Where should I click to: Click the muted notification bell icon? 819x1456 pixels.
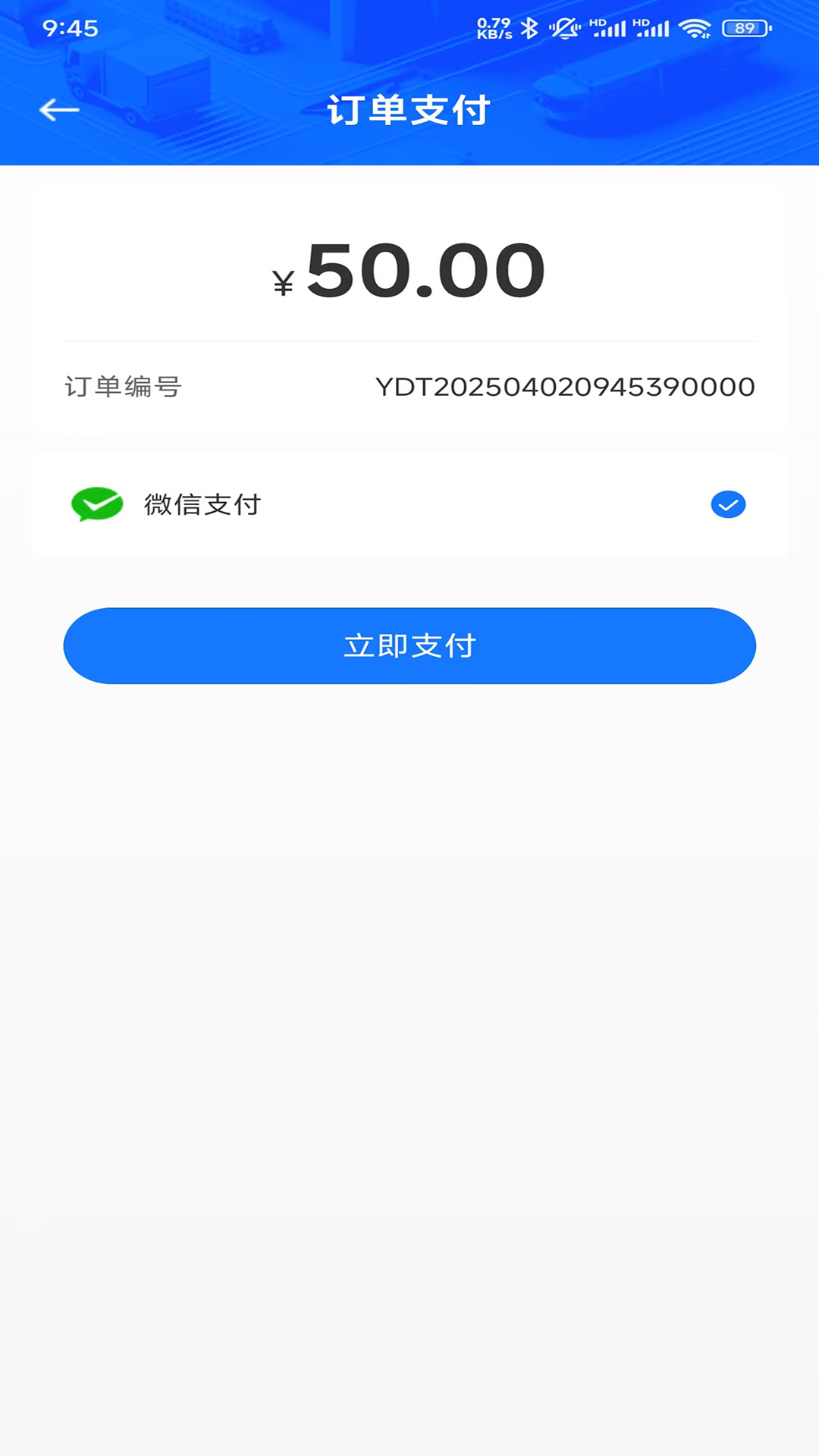coord(564,27)
